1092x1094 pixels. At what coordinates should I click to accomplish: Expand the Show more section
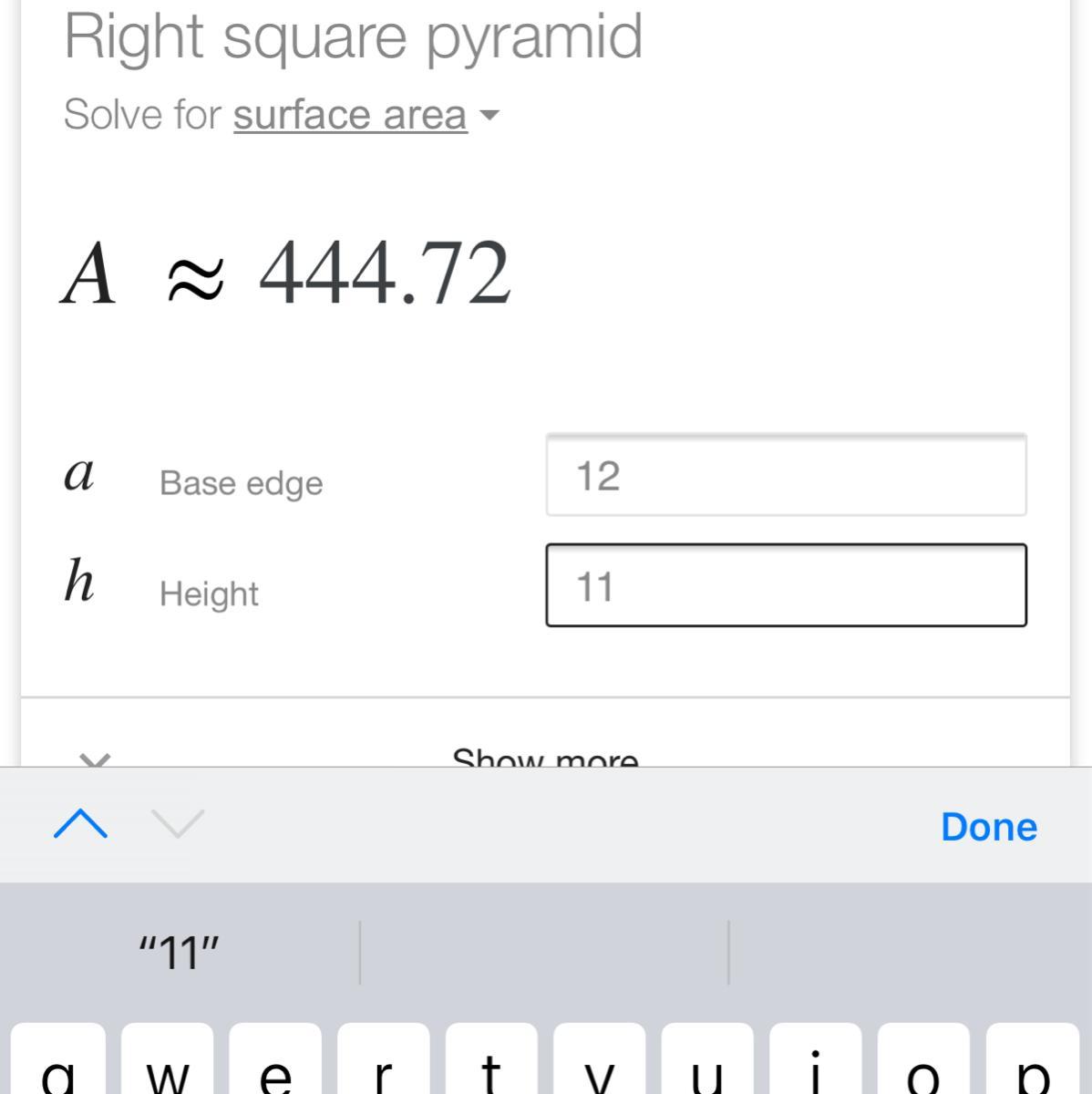pyautogui.click(x=545, y=757)
